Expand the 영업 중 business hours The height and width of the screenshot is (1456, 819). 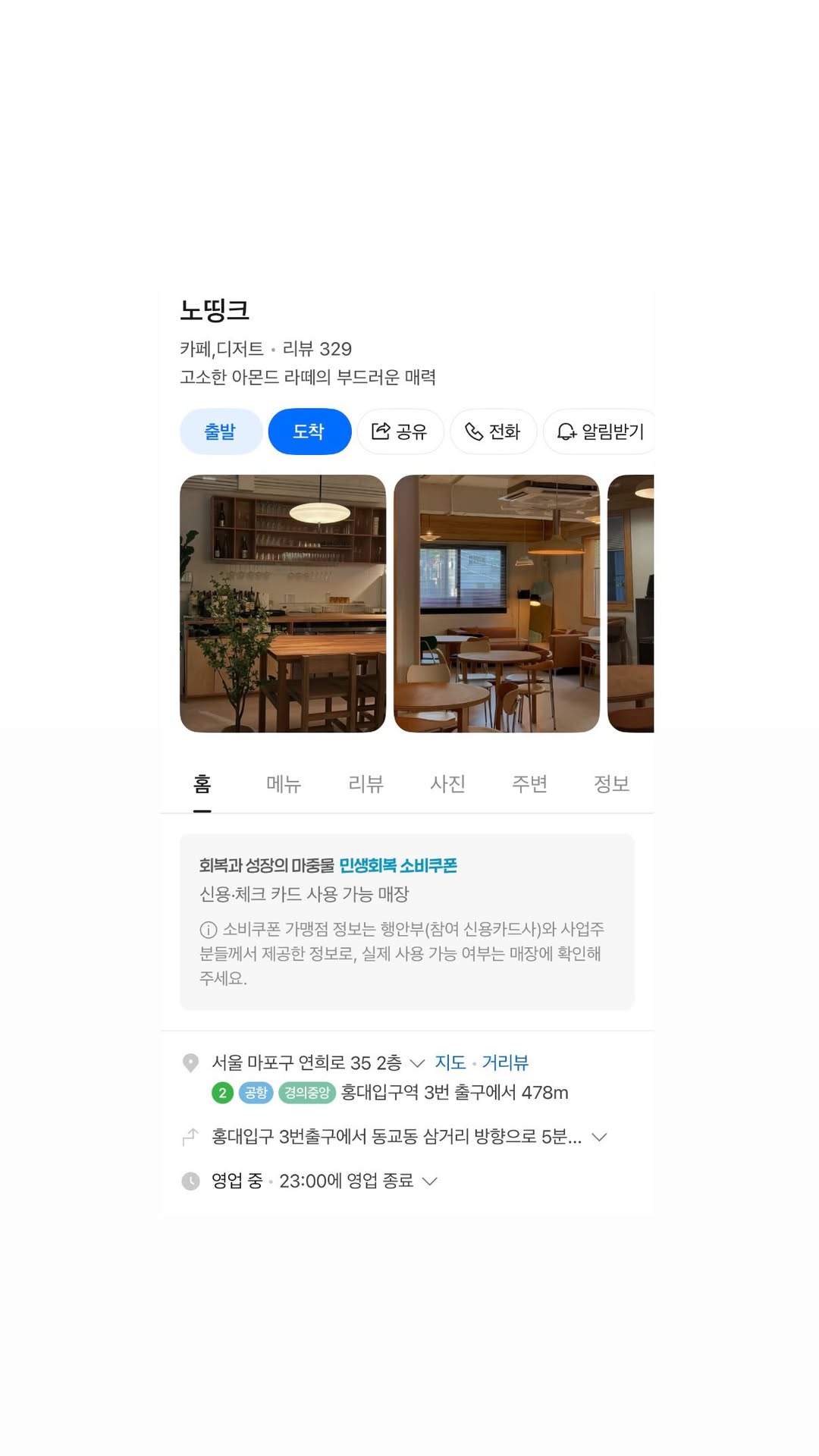pyautogui.click(x=429, y=1181)
